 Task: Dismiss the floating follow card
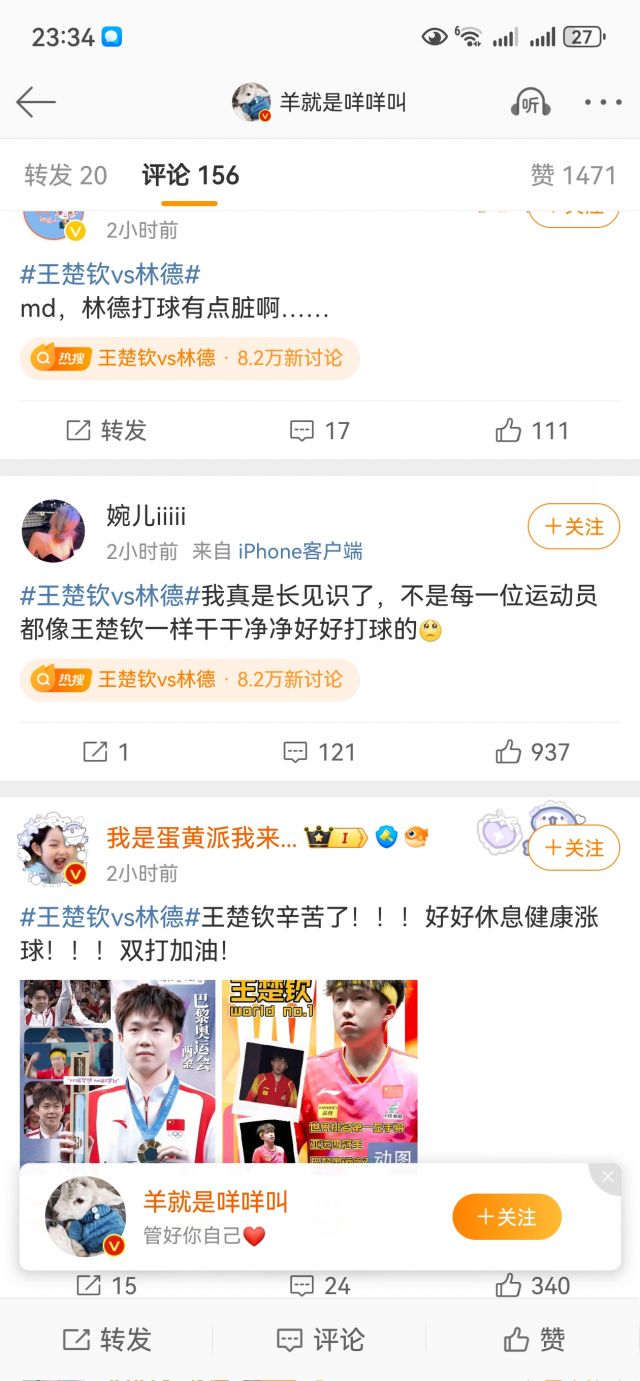click(607, 1177)
